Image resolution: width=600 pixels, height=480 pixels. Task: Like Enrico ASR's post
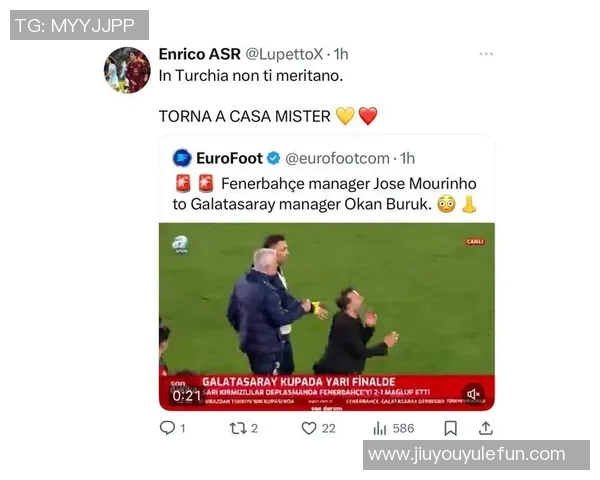[310, 428]
